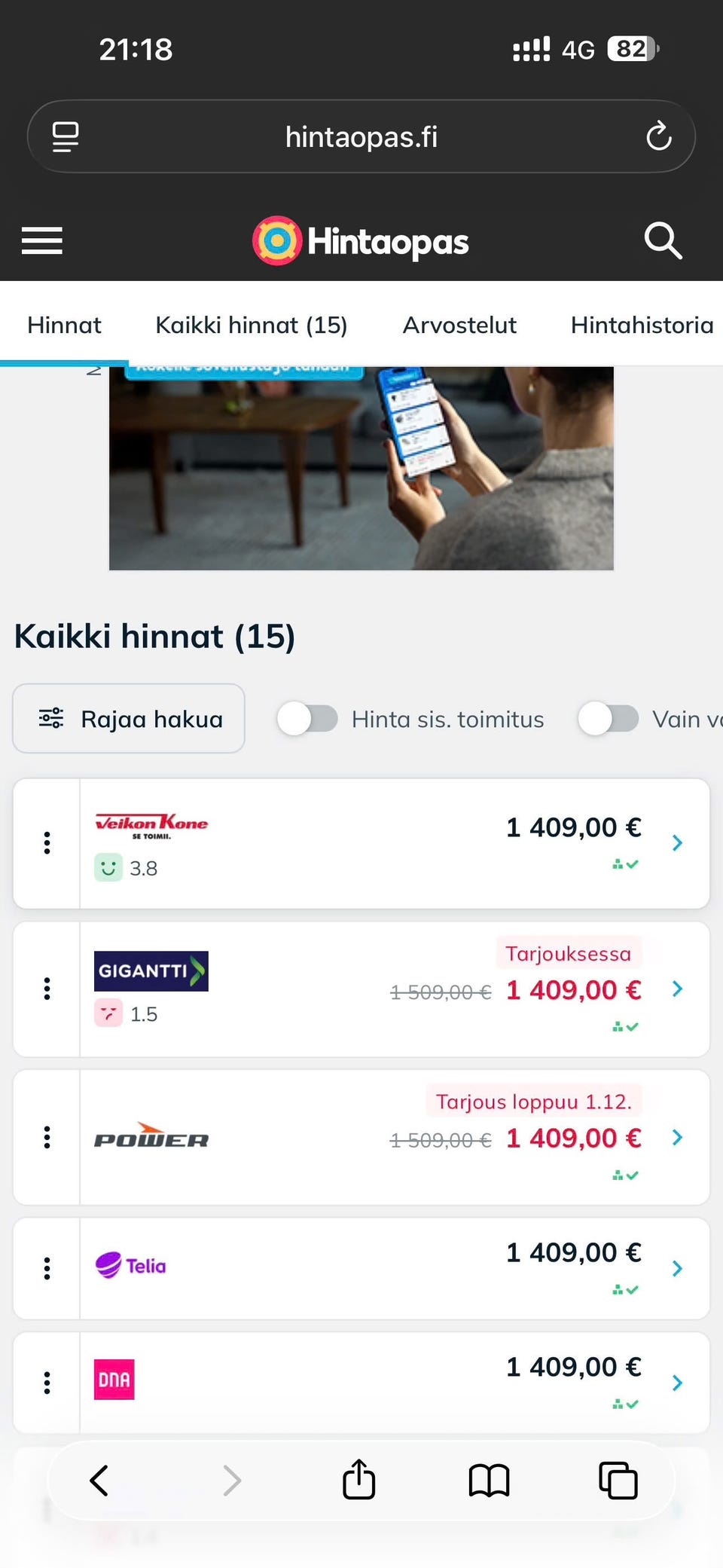Check the battery indicator showing 82

(x=630, y=48)
